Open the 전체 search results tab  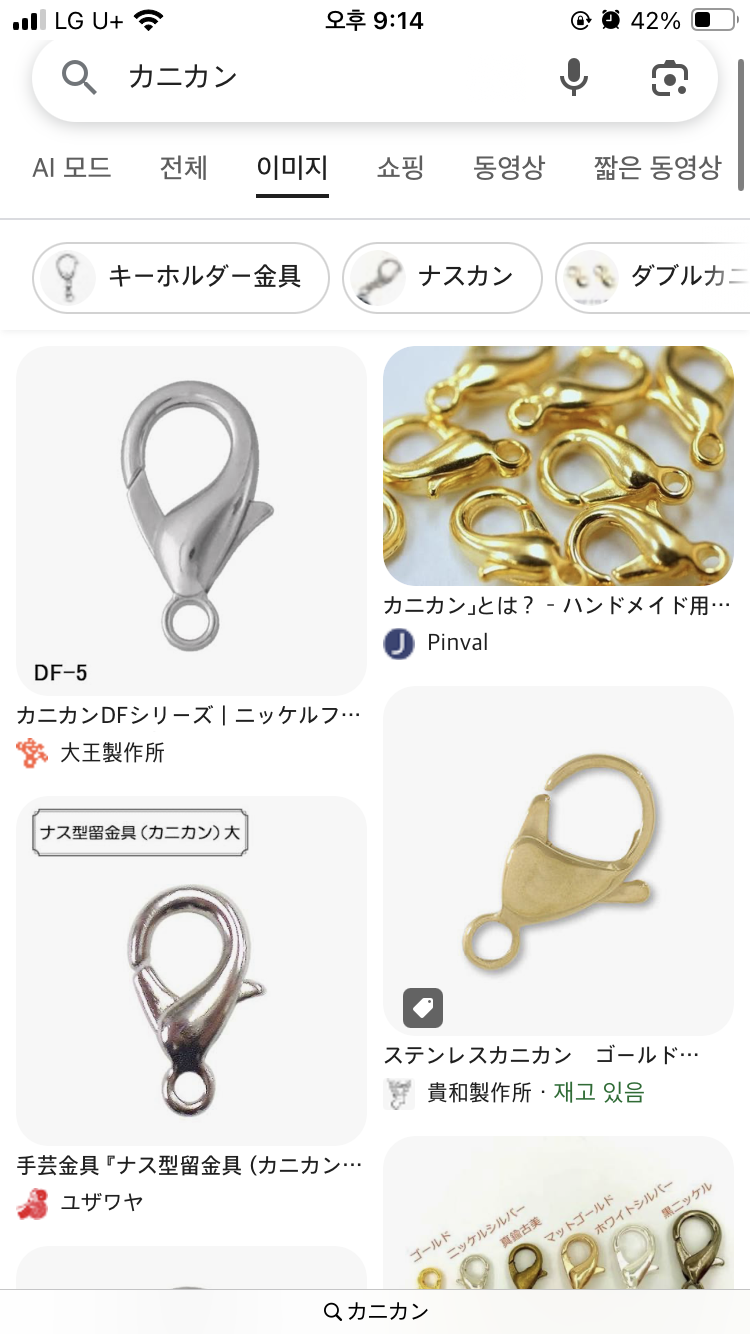(x=183, y=168)
